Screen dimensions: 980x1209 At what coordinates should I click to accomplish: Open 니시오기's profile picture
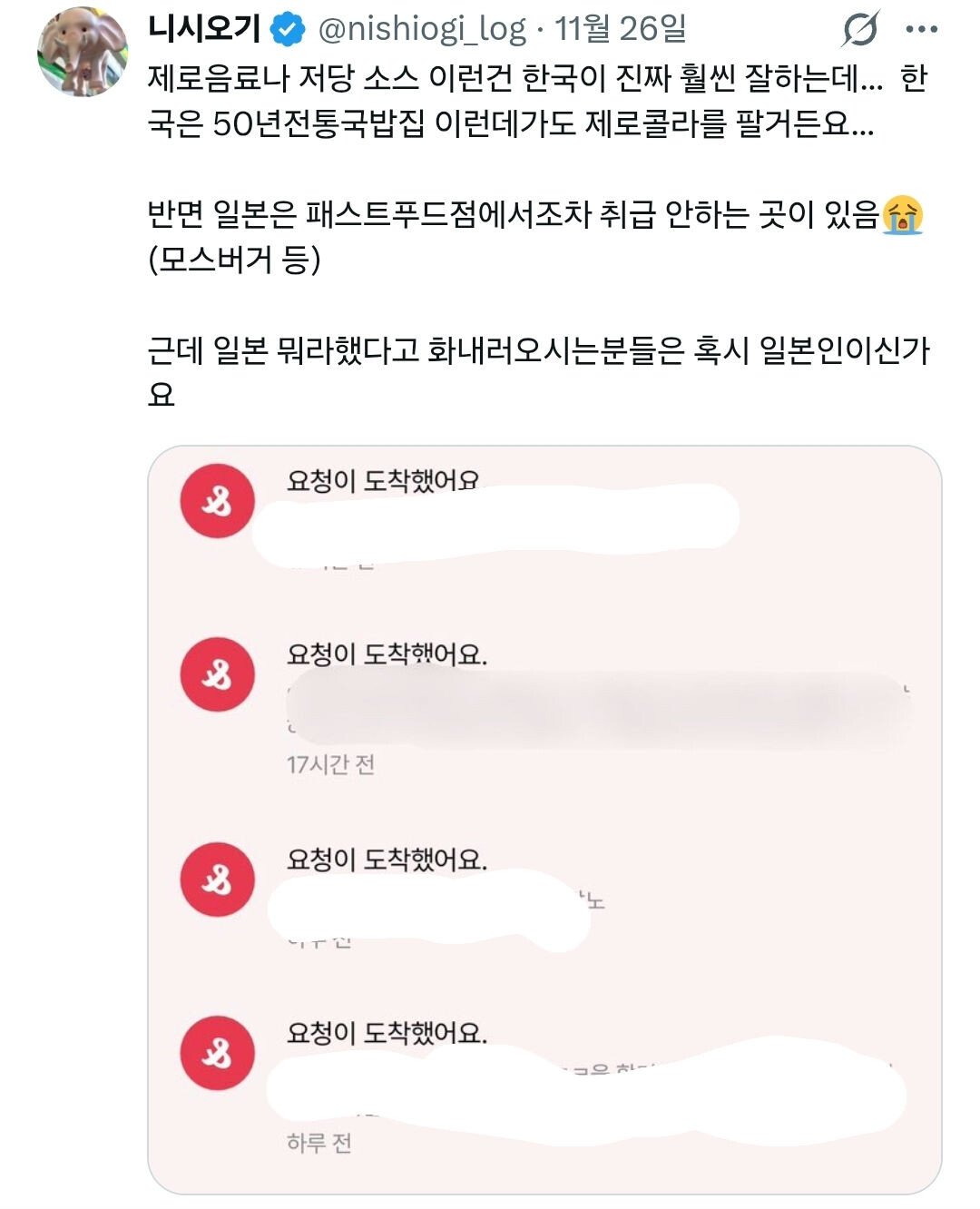[x=82, y=52]
